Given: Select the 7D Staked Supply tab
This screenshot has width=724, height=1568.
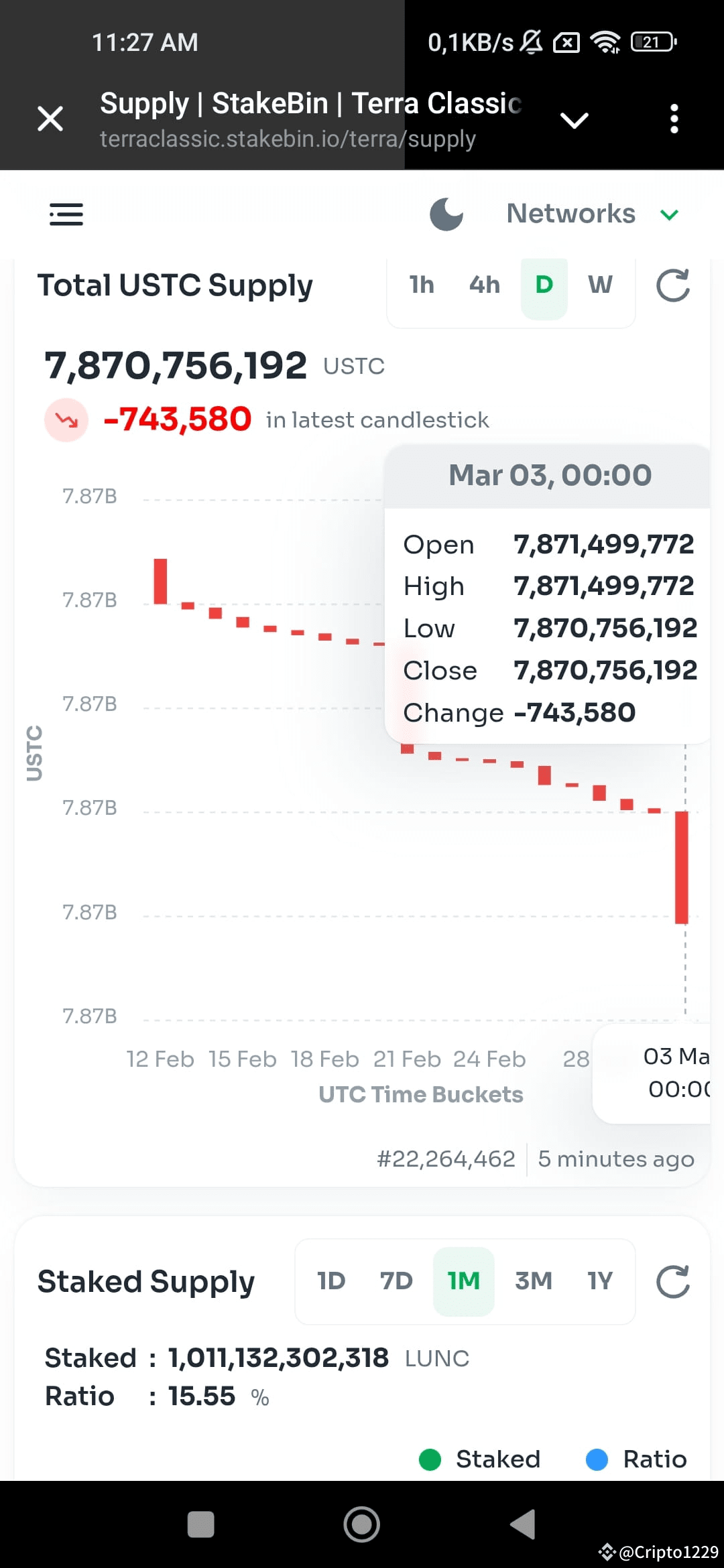Looking at the screenshot, I should (396, 1281).
